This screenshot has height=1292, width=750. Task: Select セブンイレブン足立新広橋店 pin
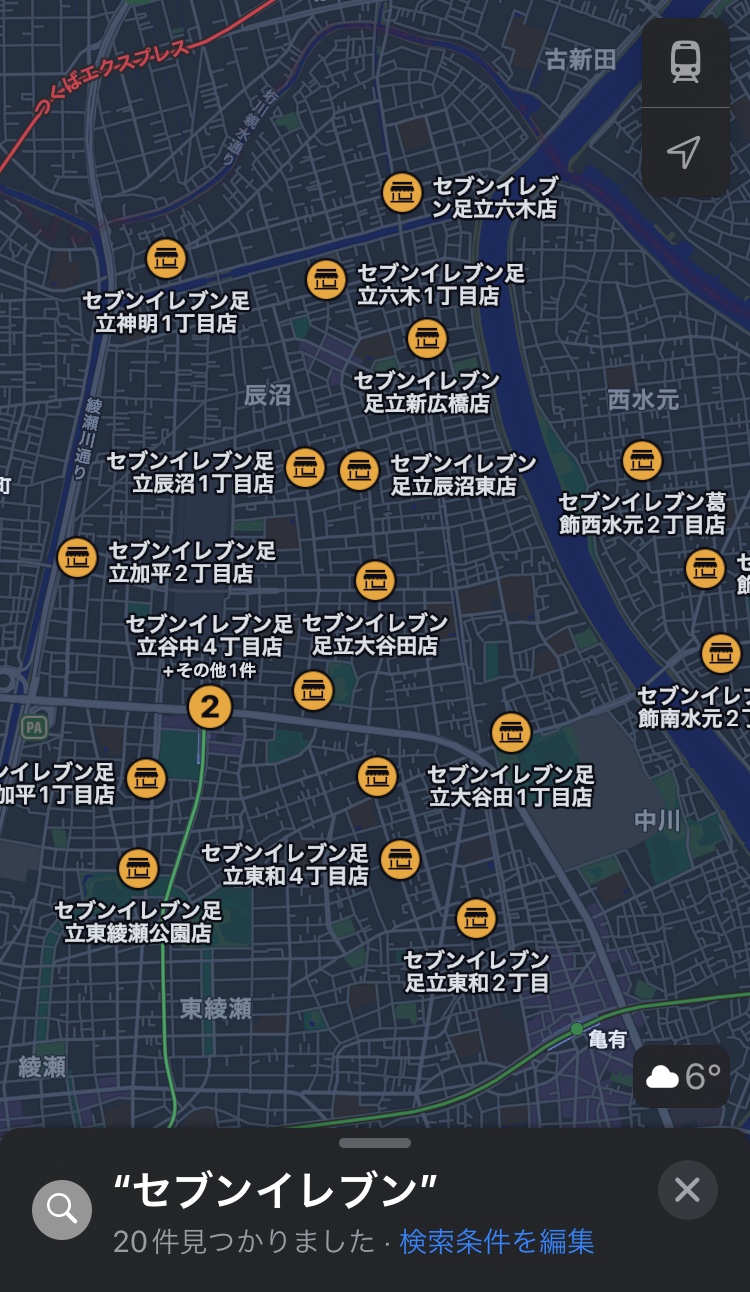point(427,339)
